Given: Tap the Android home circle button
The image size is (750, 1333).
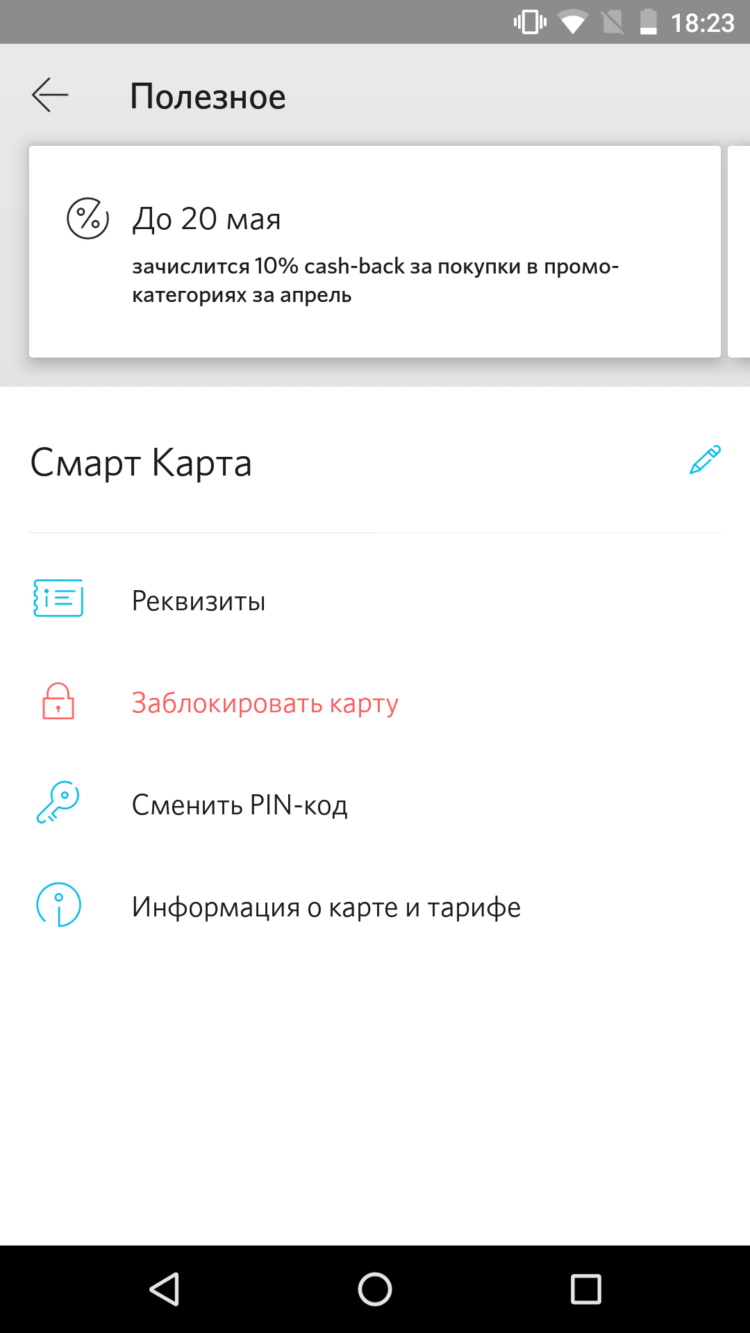Looking at the screenshot, I should tap(375, 1289).
